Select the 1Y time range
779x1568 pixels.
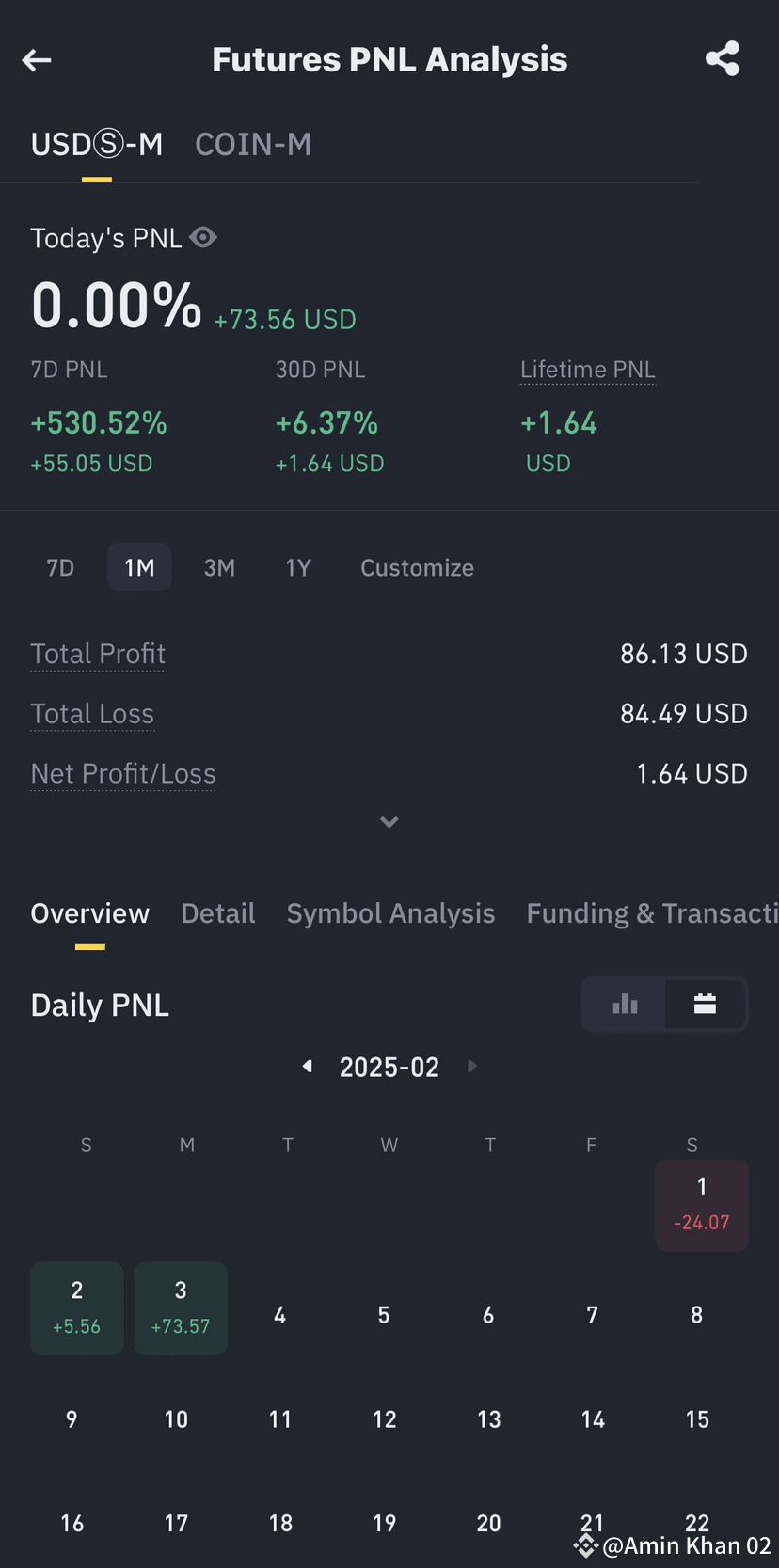[x=298, y=567]
